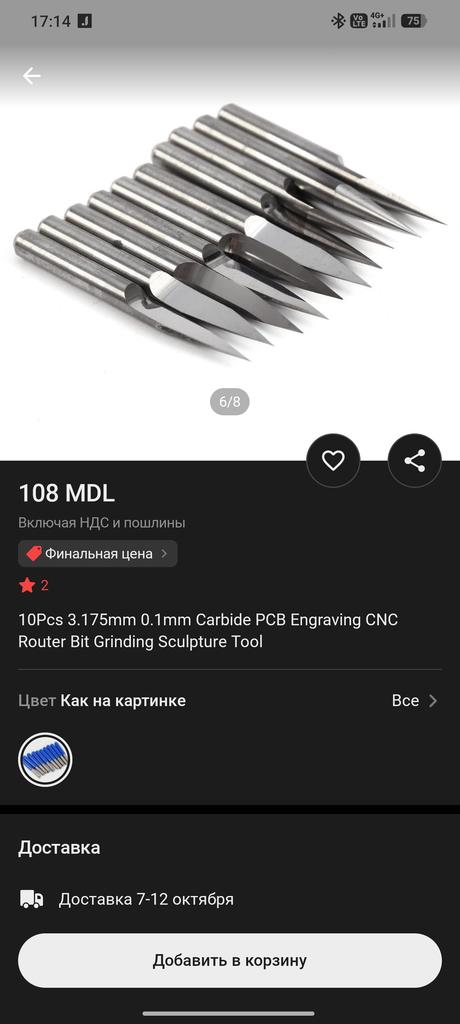This screenshot has width=460, height=1024.
Task: Open all color options via Все
Action: point(415,701)
